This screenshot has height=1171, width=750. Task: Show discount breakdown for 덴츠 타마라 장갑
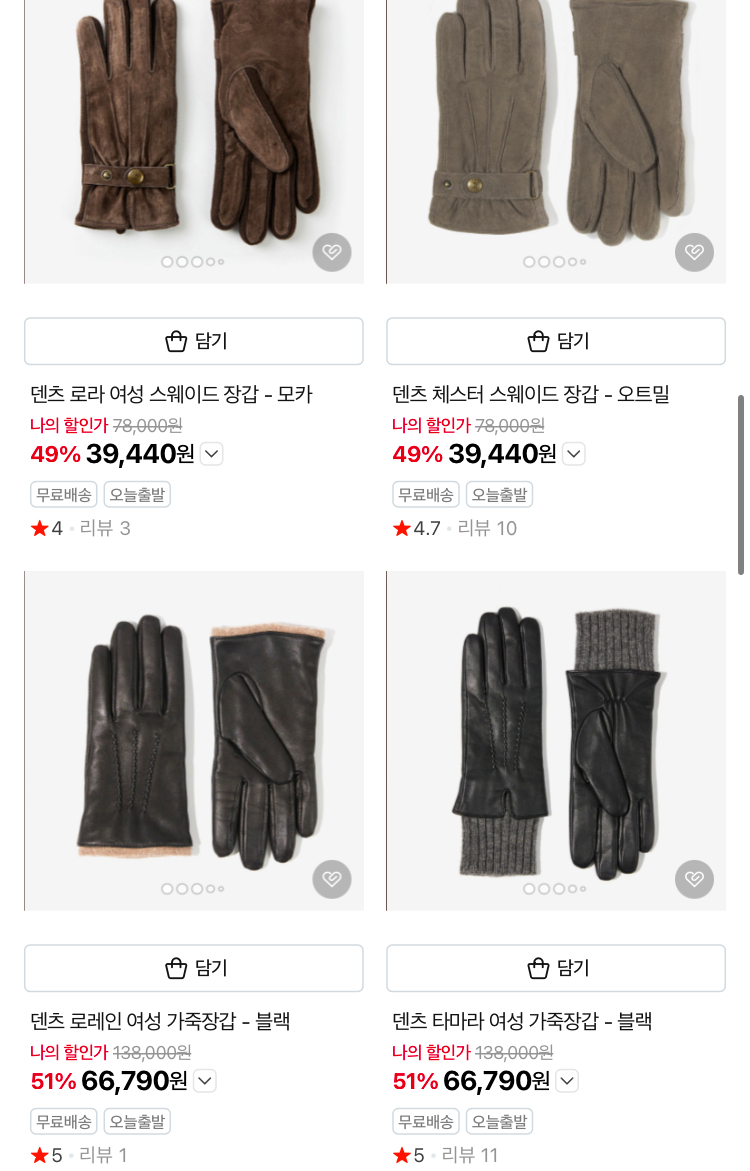567,1081
